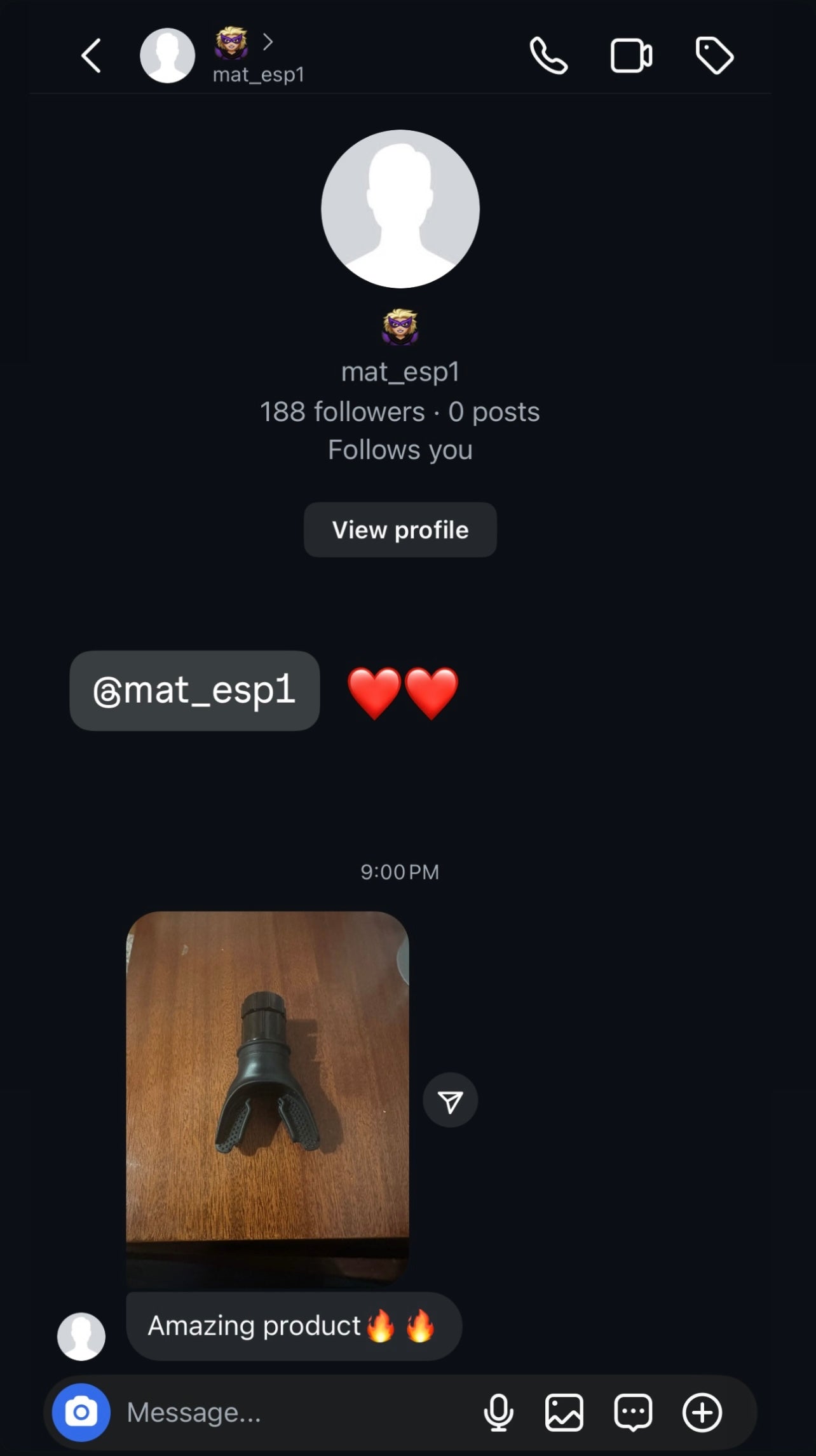Pick a photo from the gallery
Image resolution: width=816 pixels, height=1456 pixels.
tap(564, 1412)
